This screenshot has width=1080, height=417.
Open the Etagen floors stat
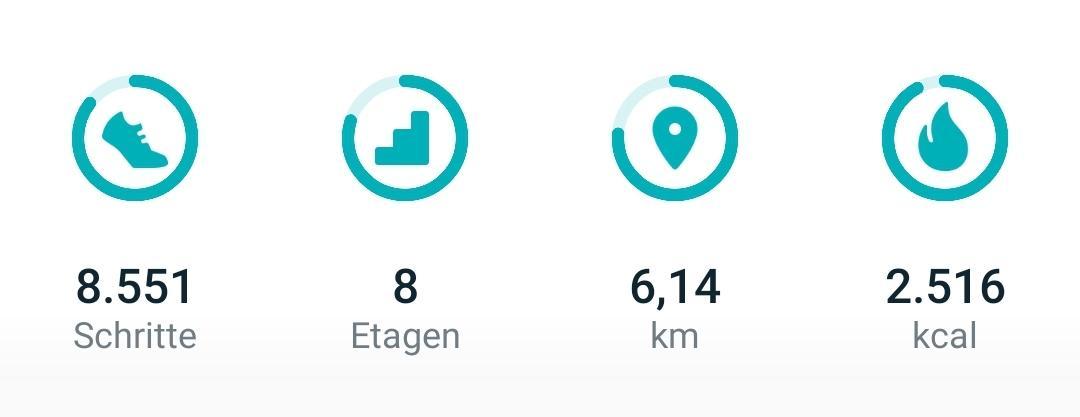405,138
